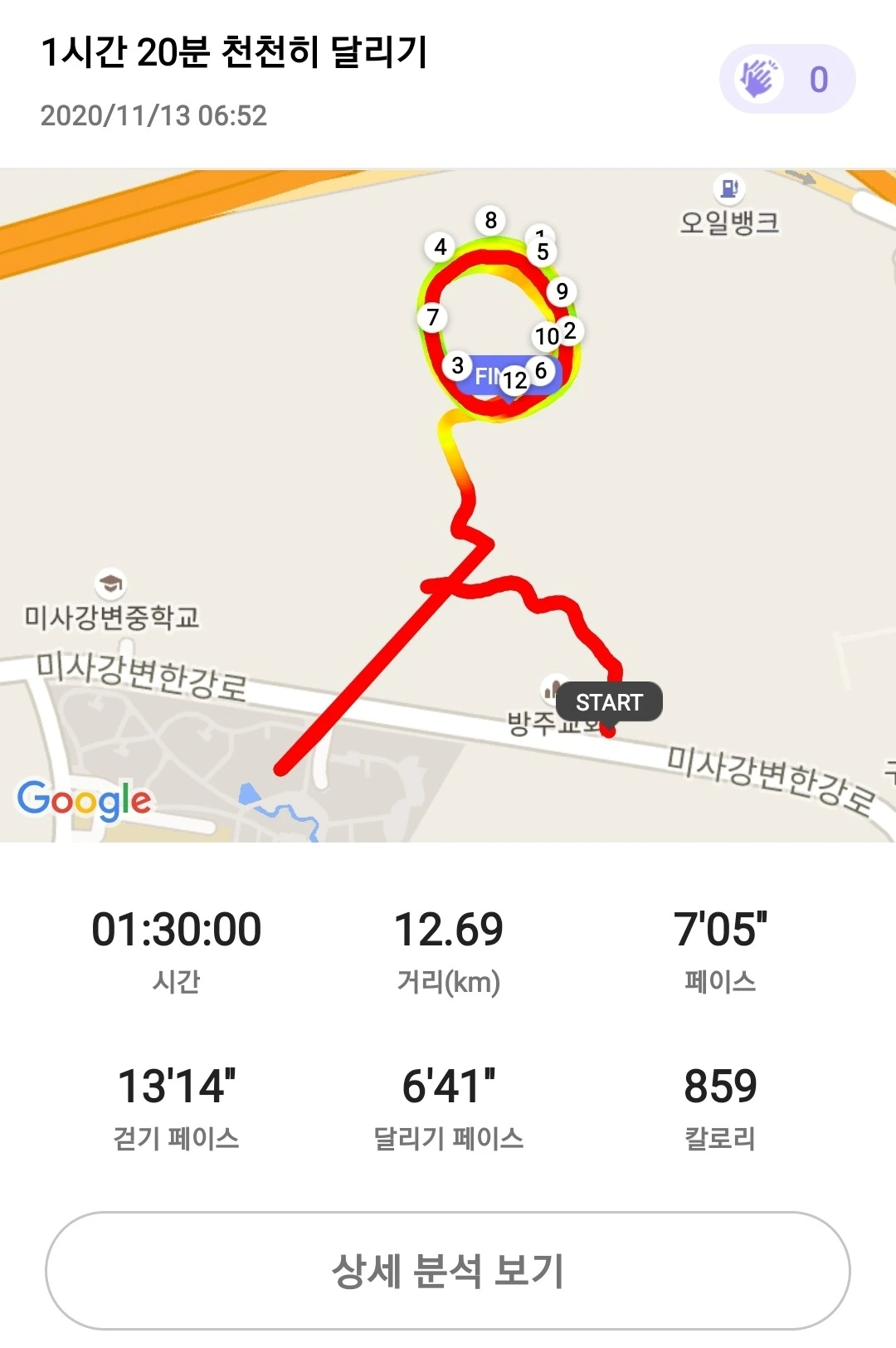Image resolution: width=896 pixels, height=1348 pixels.
Task: Open 상세 분석 보기 detailed analysis
Action: pyautogui.click(x=448, y=1271)
